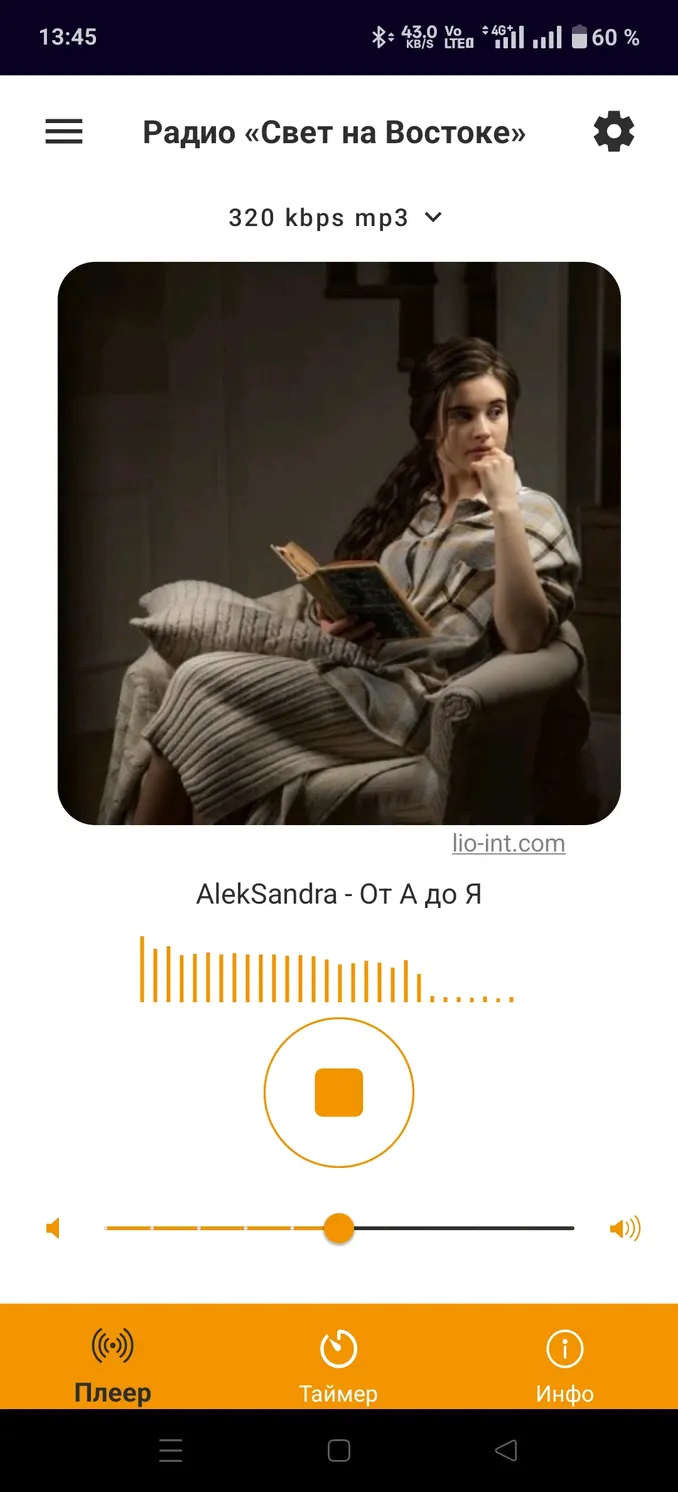Expand the 320 kbps mp3 quality dropdown
The width and height of the screenshot is (678, 1492).
(x=335, y=218)
